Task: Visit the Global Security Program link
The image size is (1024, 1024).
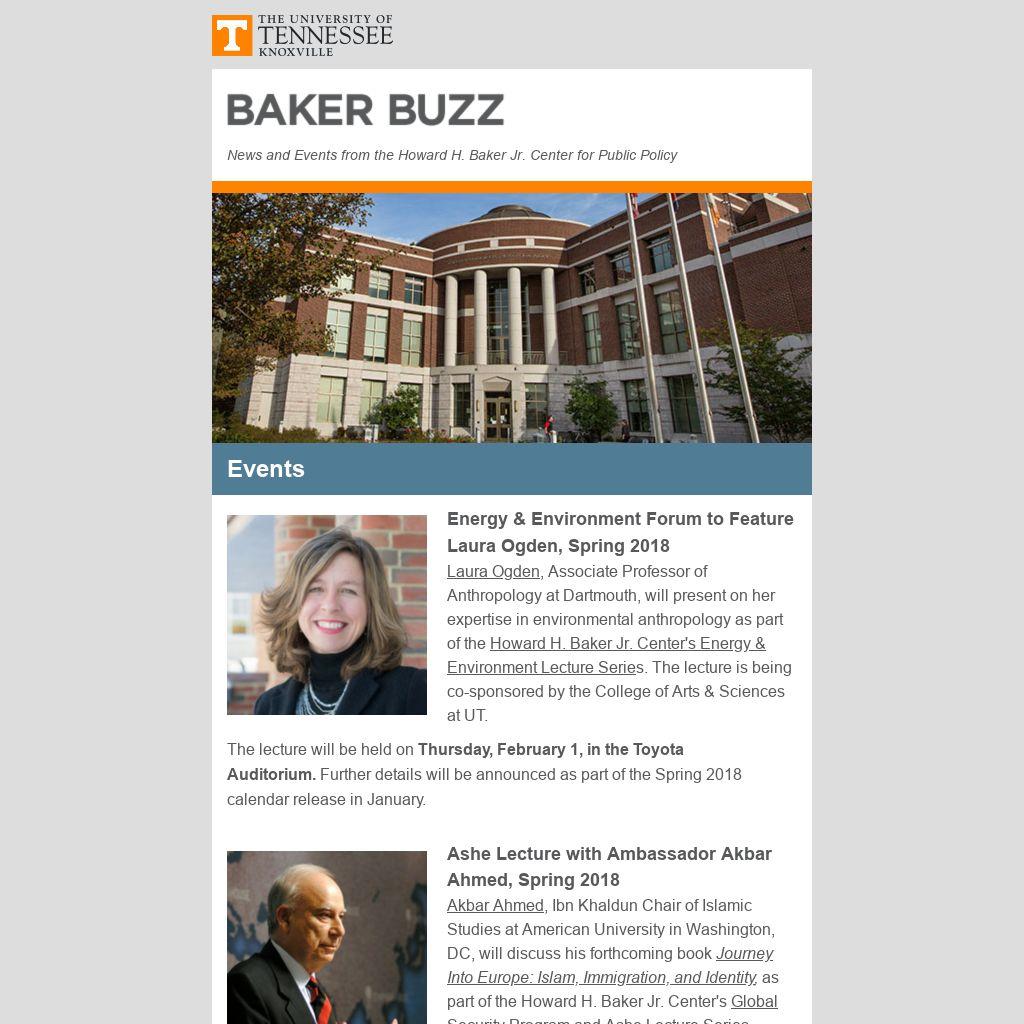Action: tap(754, 1002)
